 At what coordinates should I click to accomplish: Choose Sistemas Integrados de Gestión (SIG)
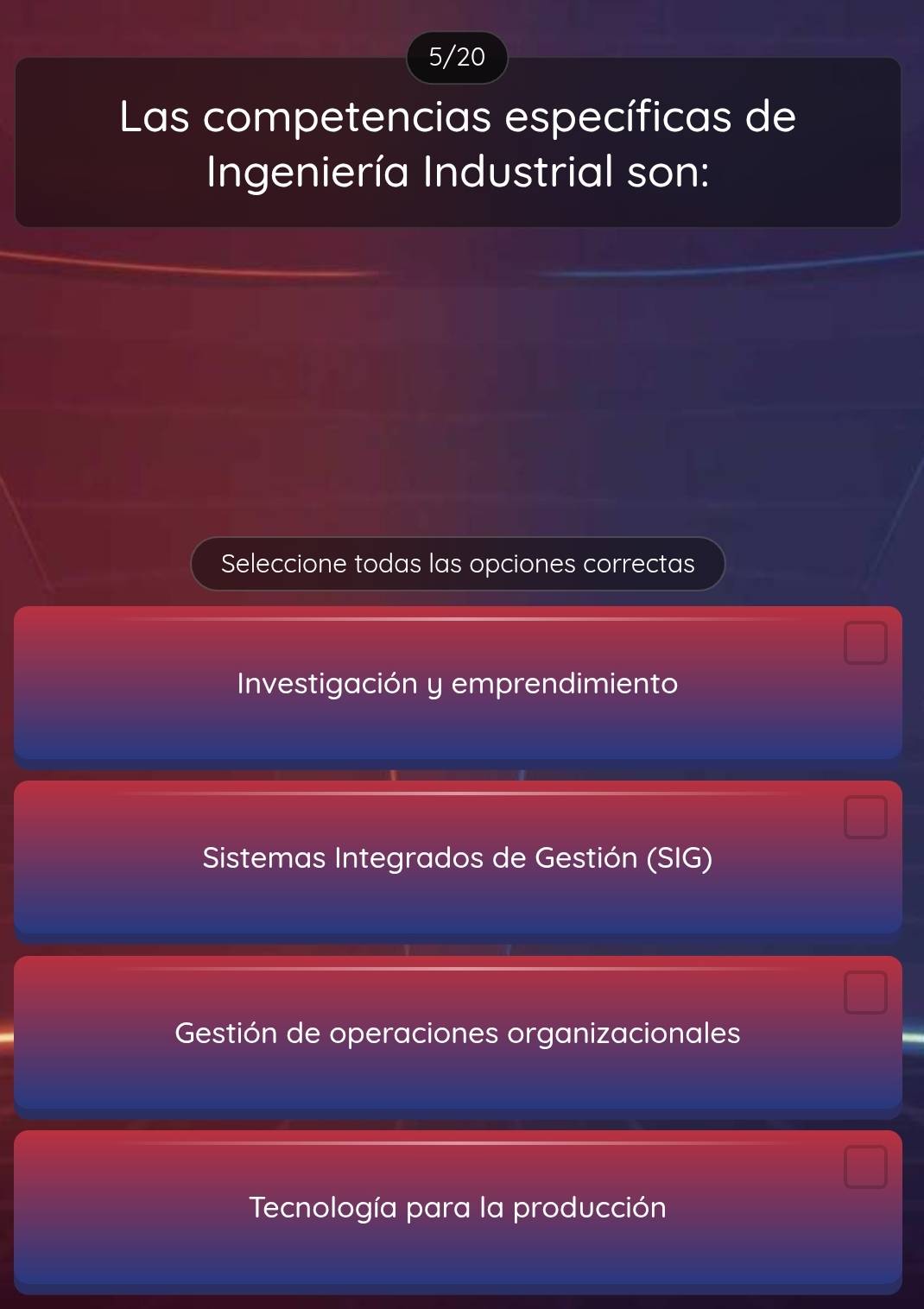(458, 858)
